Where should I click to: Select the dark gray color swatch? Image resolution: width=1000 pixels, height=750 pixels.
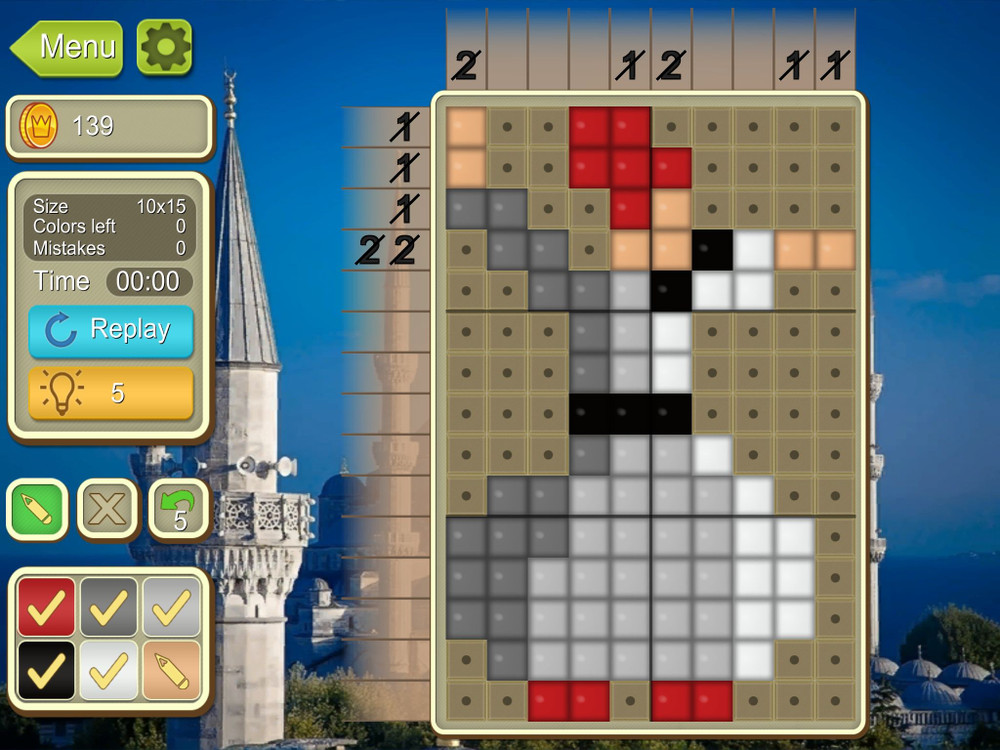point(109,607)
